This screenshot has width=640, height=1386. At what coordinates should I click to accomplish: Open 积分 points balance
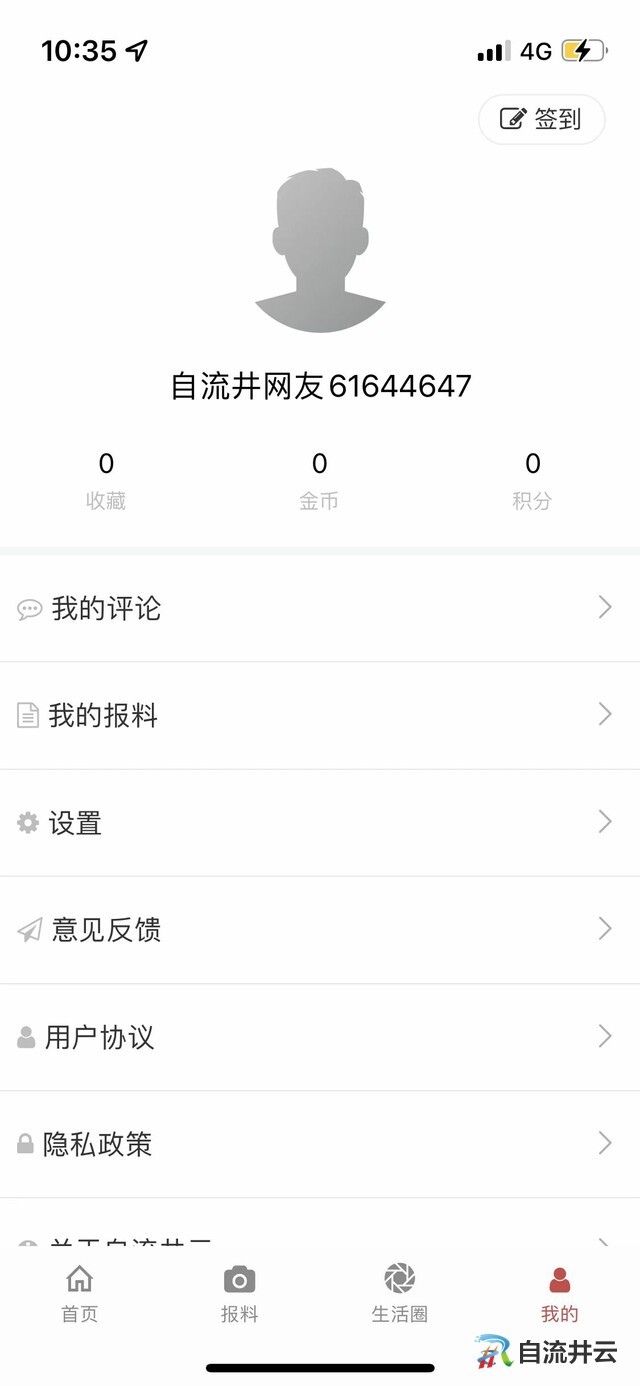(532, 480)
